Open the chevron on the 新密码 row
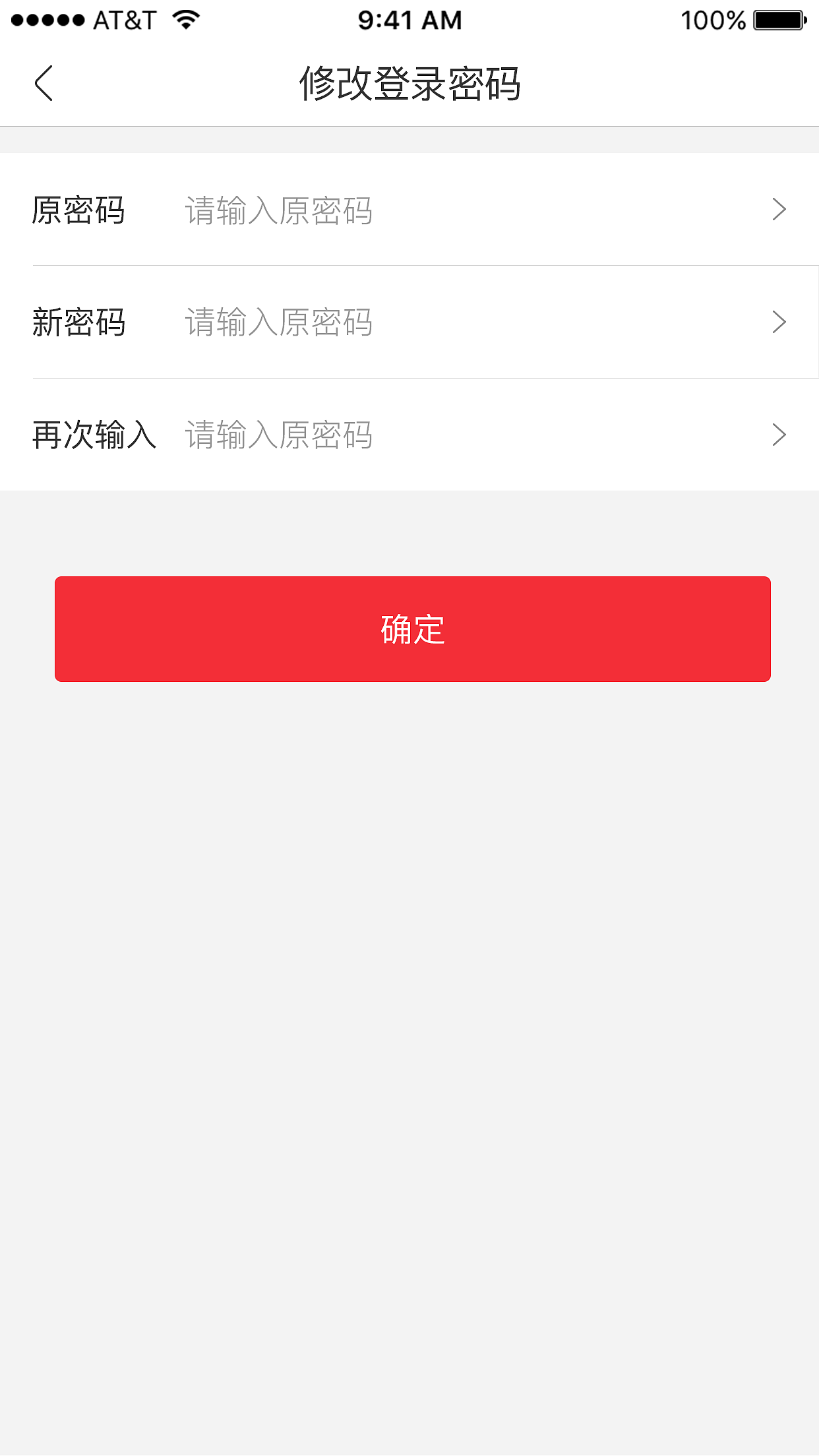The height and width of the screenshot is (1456, 819). click(x=779, y=322)
